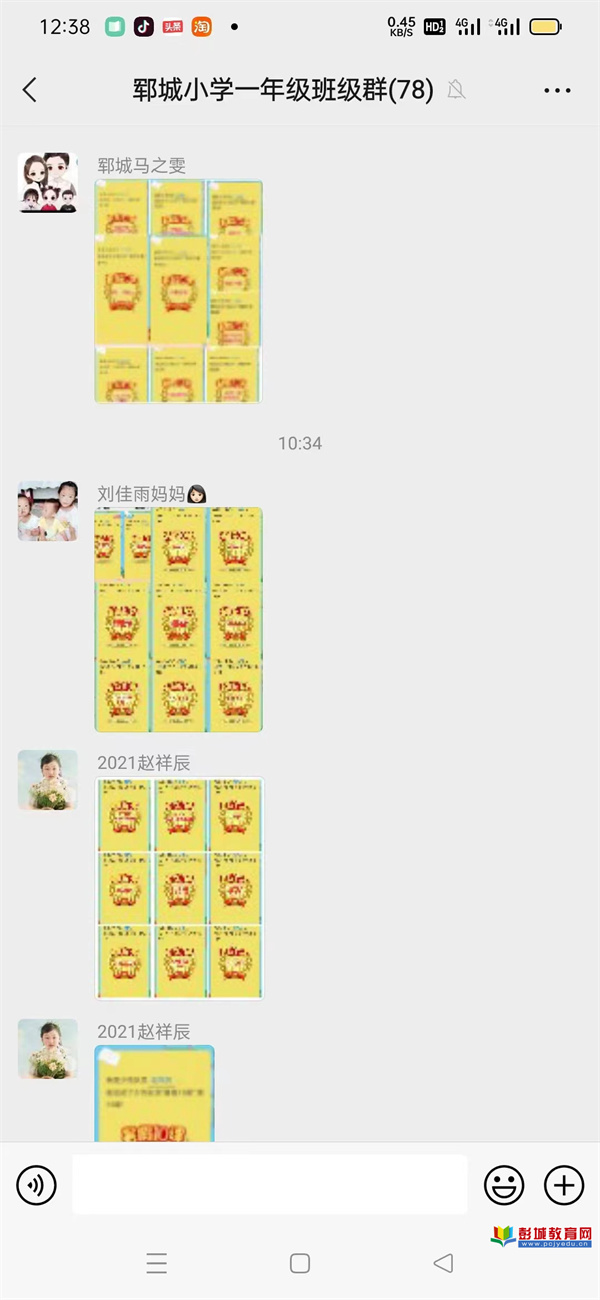Open 刘佳雨妈妈's profile avatar
Viewport: 600px width, 1300px height.
47,511
